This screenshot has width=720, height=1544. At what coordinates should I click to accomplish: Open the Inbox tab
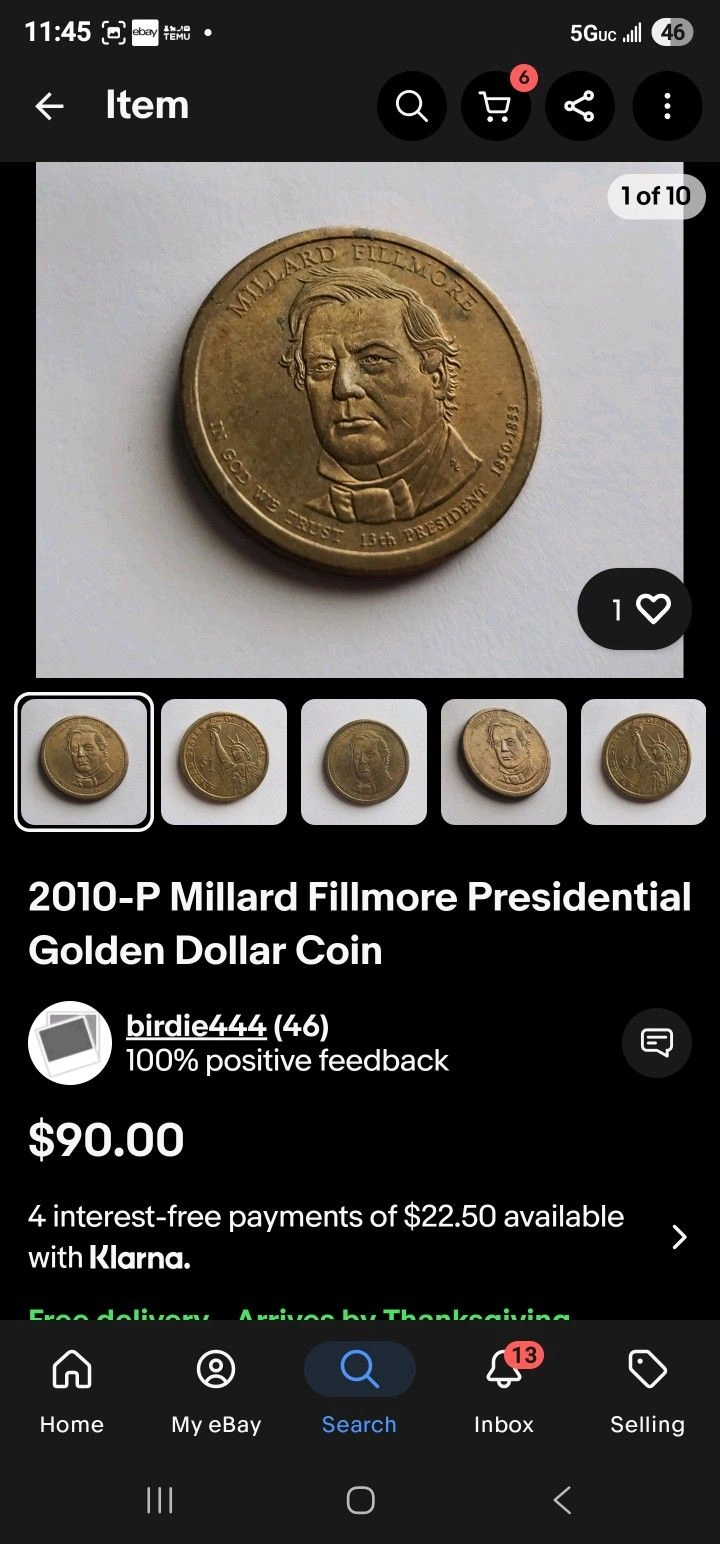tap(504, 1389)
